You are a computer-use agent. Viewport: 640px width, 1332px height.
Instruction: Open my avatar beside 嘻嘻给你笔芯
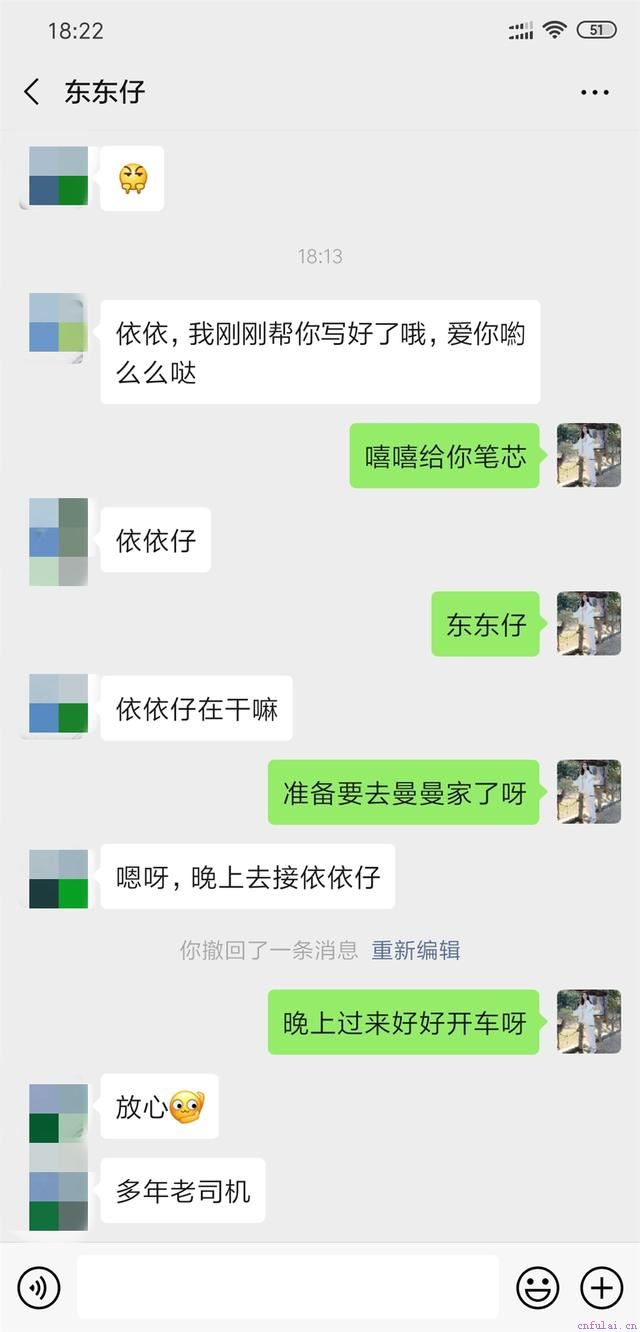(589, 455)
